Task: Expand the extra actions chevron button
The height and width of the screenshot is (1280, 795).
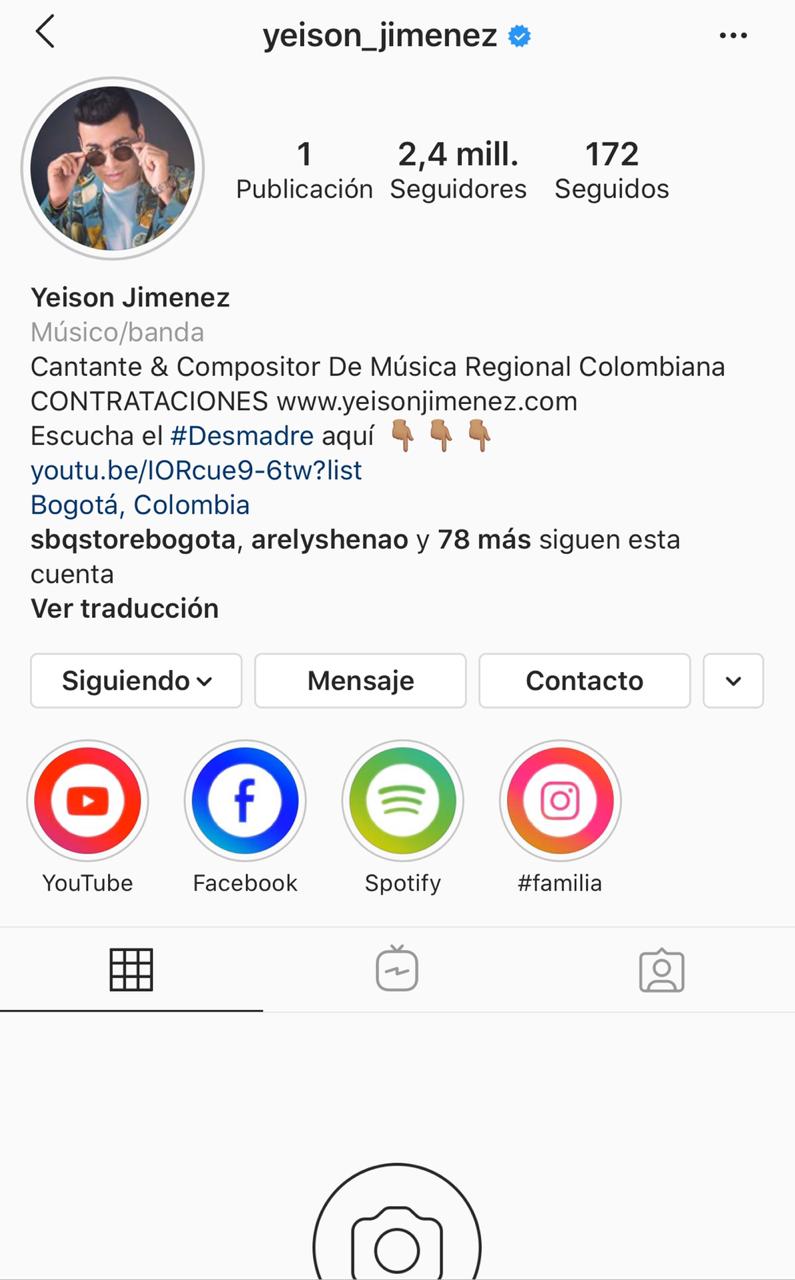Action: (733, 681)
